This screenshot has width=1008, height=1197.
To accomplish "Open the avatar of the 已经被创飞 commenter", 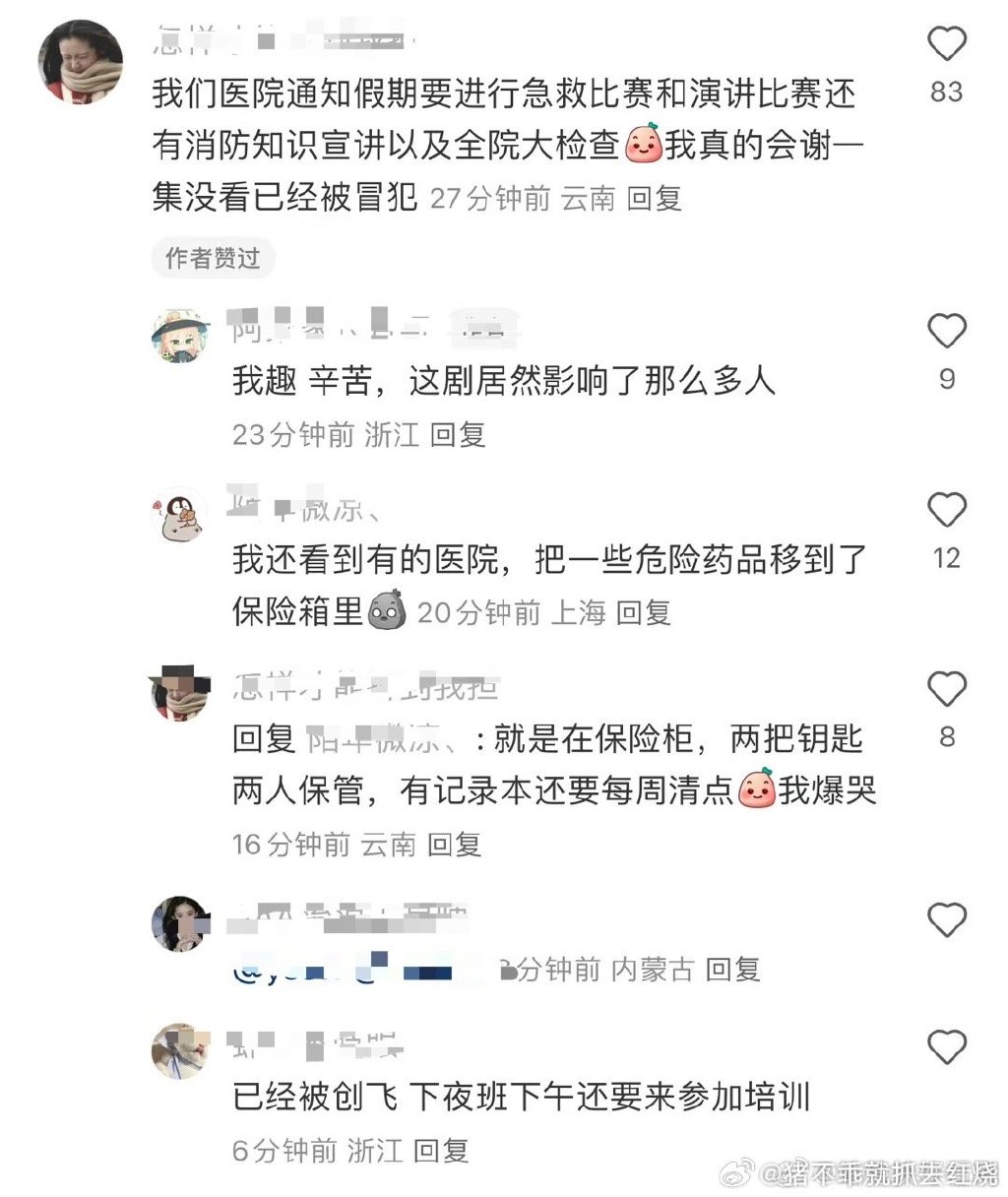I will click(180, 1051).
